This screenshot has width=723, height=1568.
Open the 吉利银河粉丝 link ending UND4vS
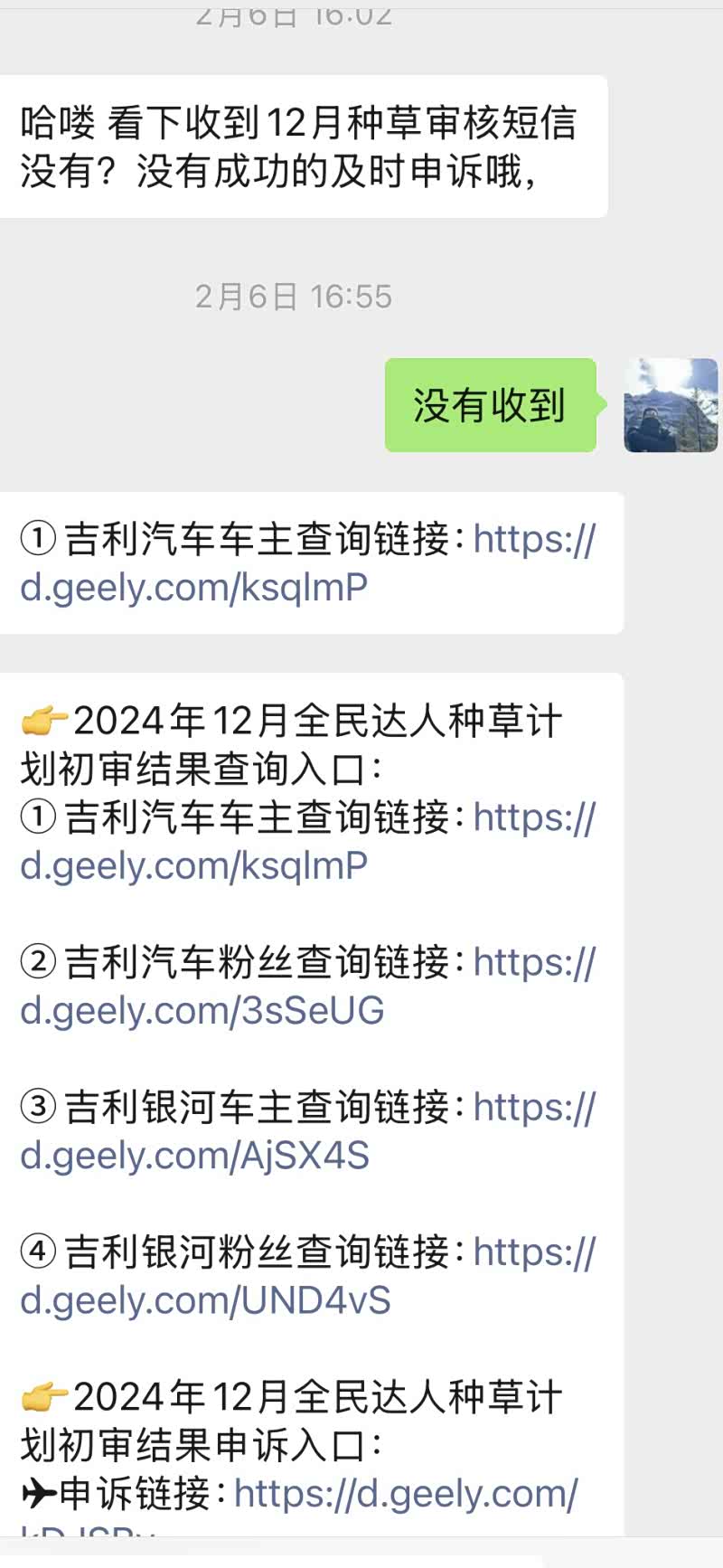point(206,1300)
